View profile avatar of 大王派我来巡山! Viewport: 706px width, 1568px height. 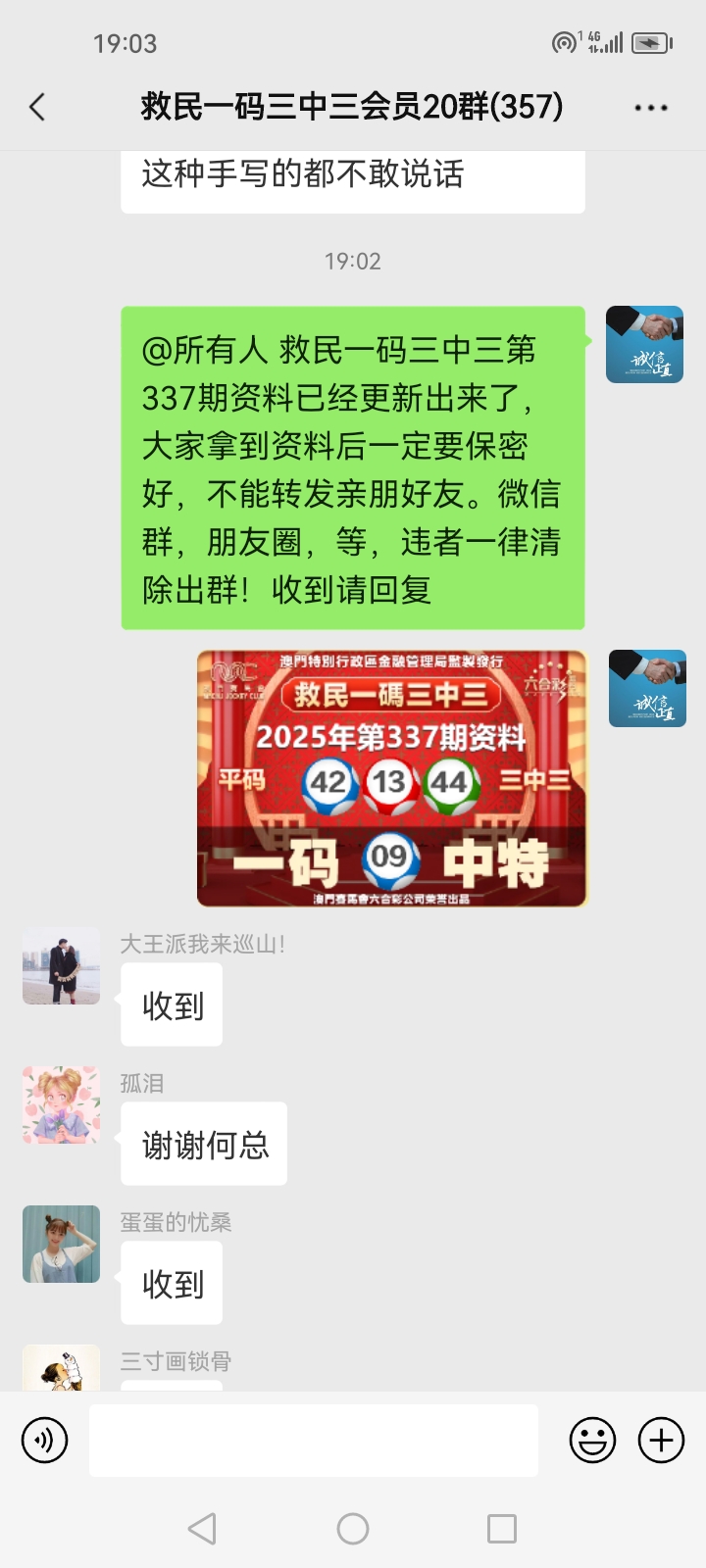pyautogui.click(x=62, y=966)
